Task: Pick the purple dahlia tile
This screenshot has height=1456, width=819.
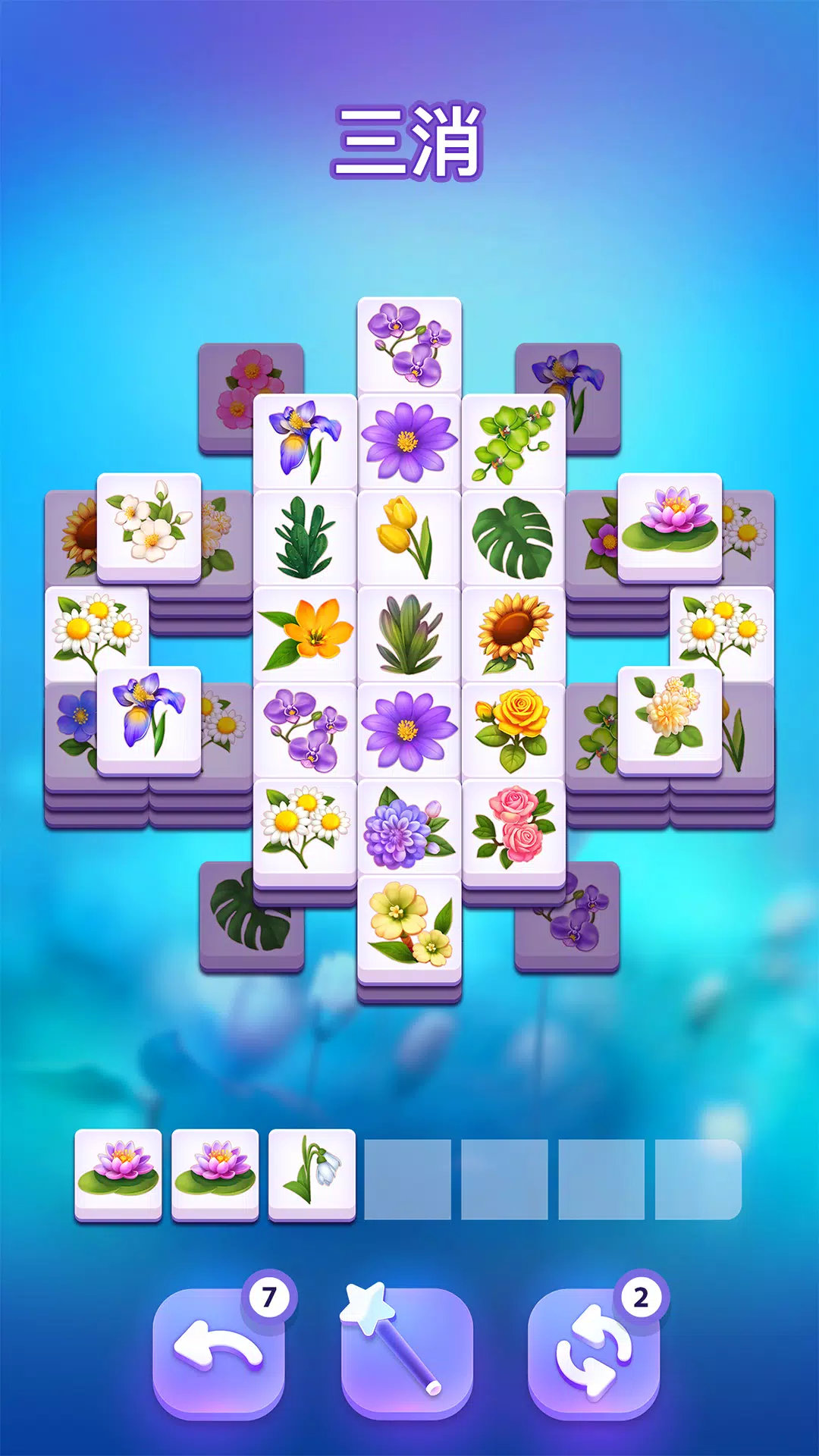Action: pos(409,827)
